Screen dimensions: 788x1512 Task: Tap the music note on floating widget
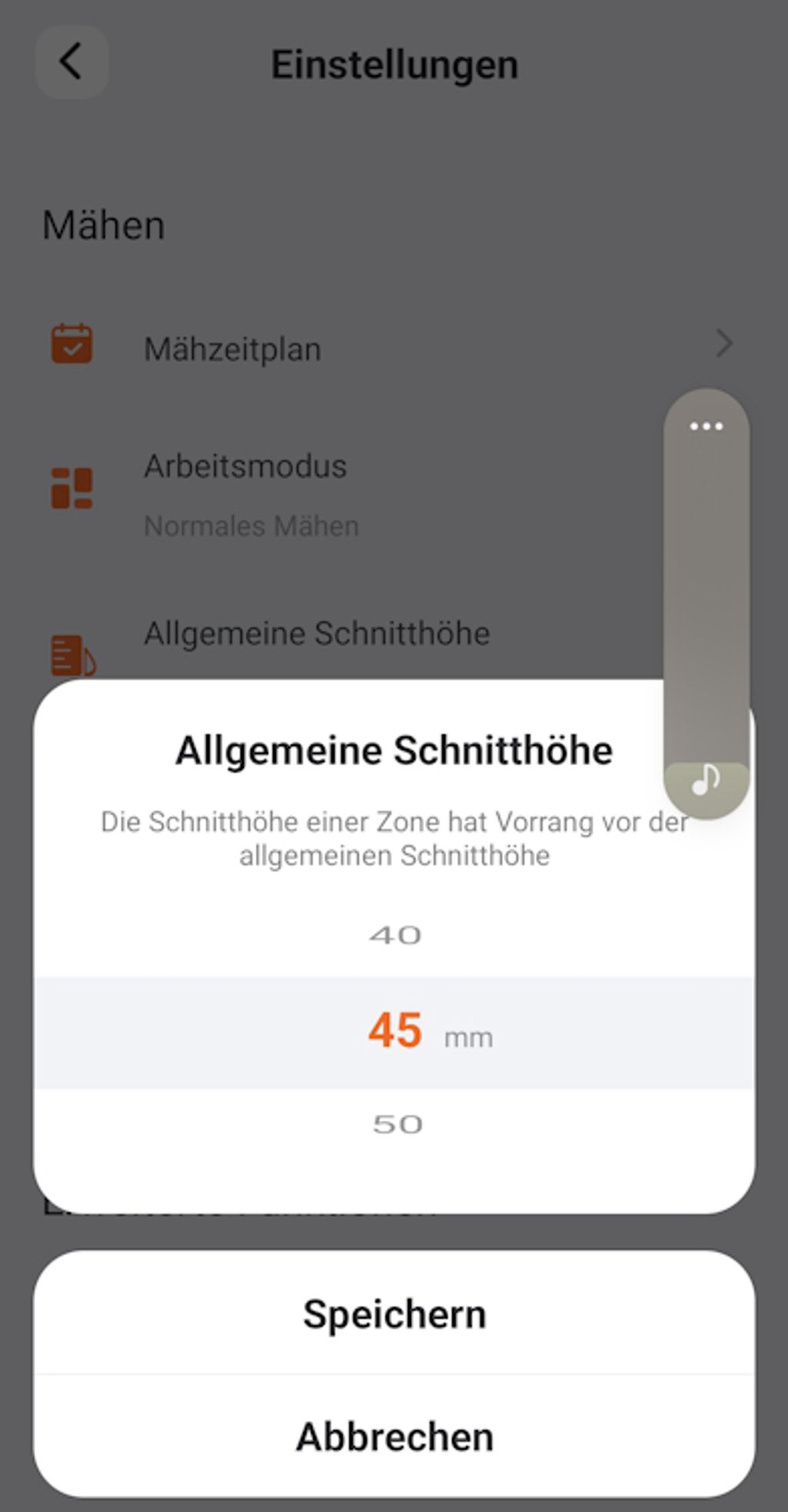tap(706, 781)
